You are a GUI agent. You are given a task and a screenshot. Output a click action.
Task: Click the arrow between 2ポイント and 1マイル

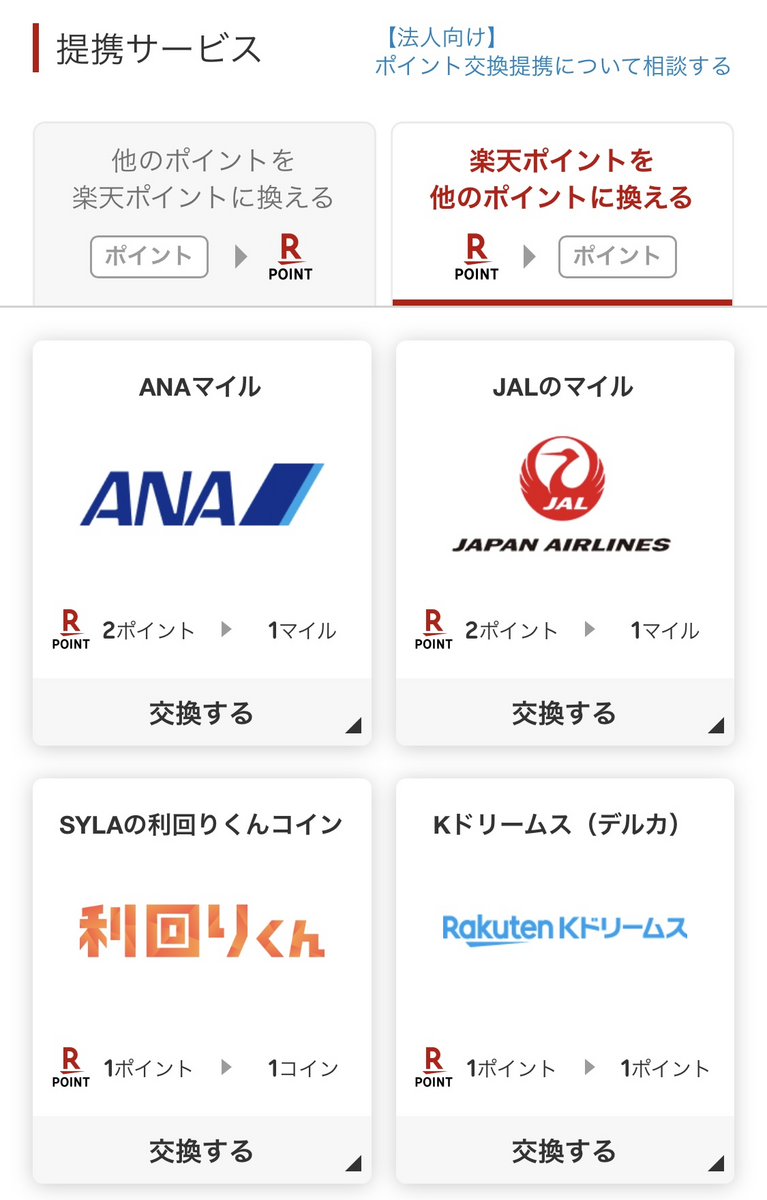(225, 628)
